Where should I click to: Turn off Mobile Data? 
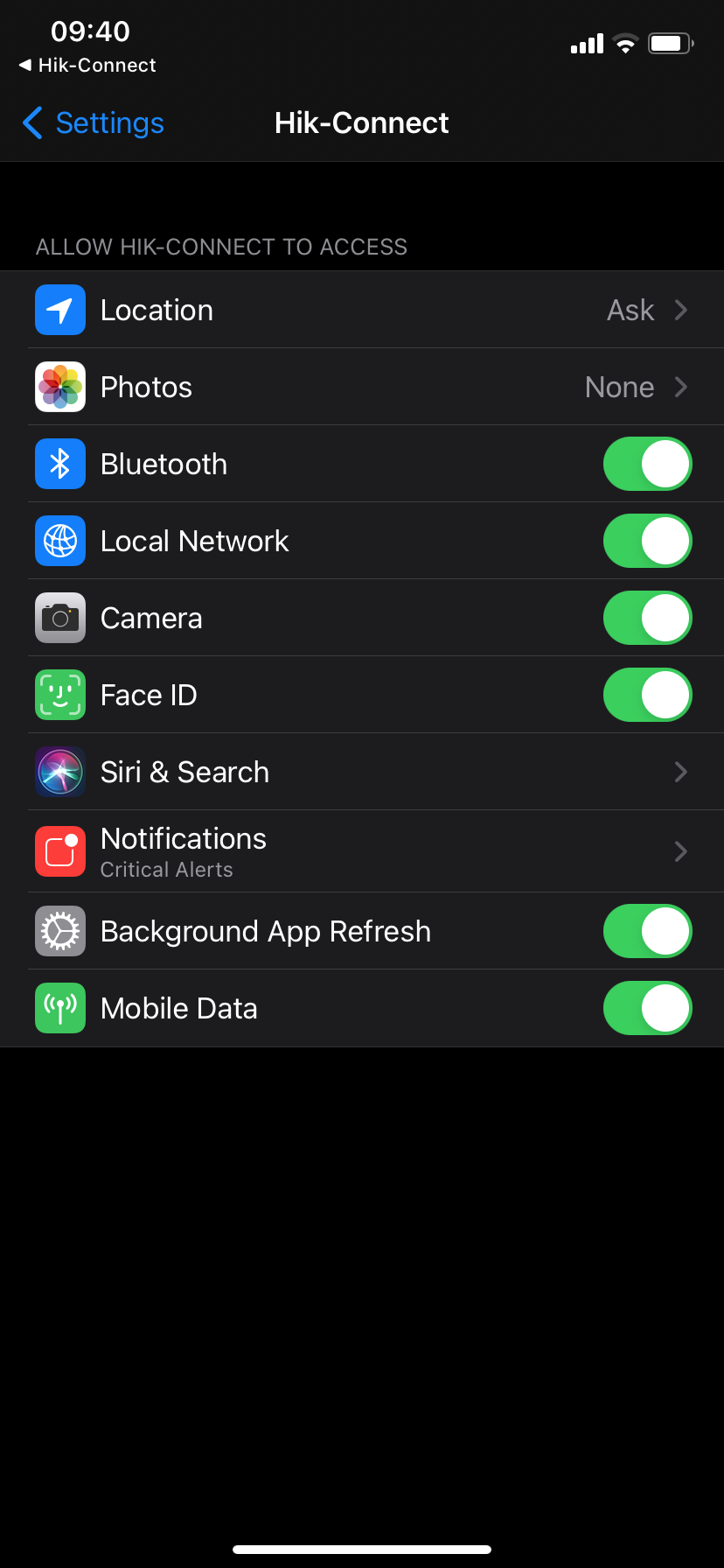pyautogui.click(x=647, y=1008)
